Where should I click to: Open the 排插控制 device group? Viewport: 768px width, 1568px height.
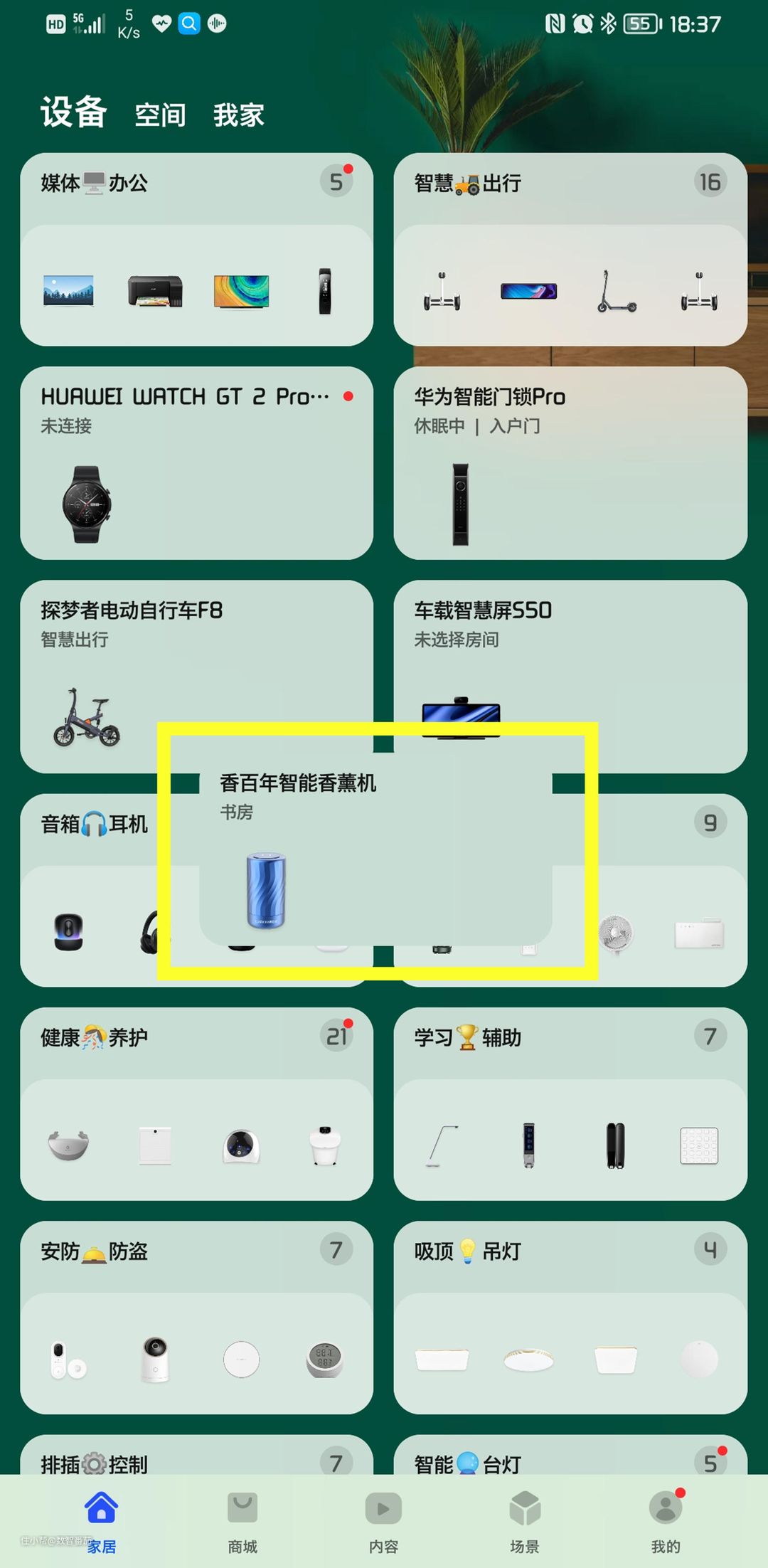(196, 1457)
